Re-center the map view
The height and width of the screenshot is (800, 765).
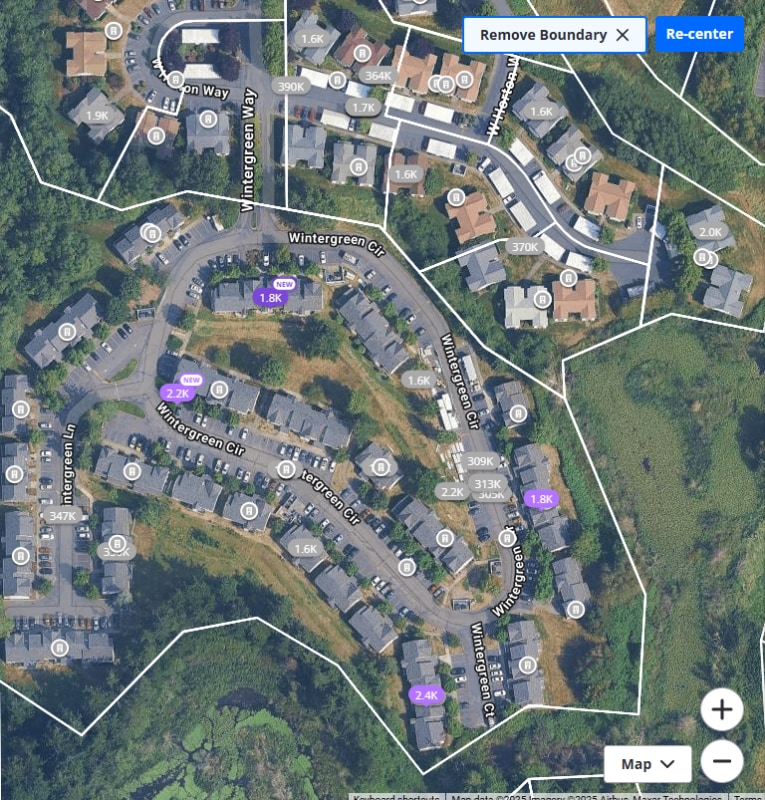click(x=699, y=34)
